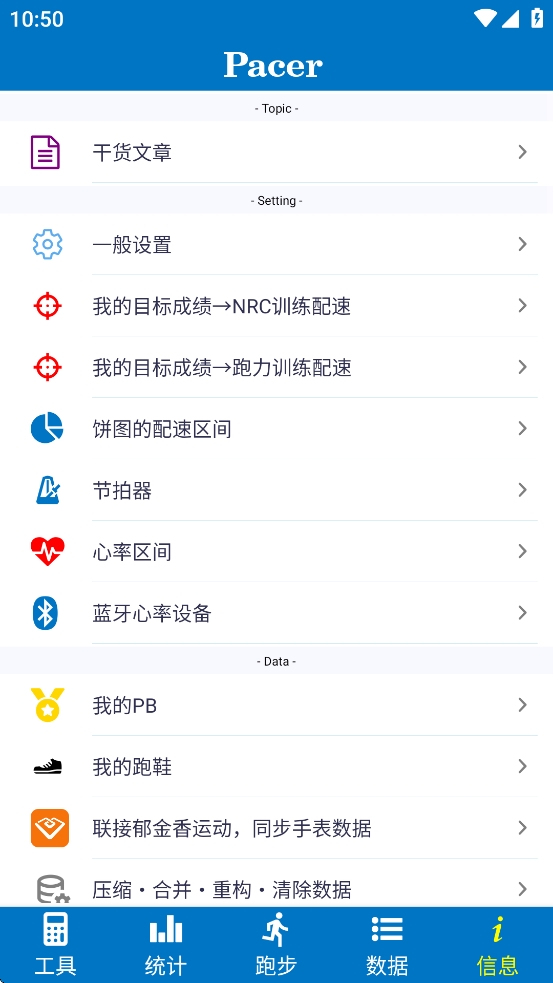Open 饼图的配速区间 settings
Viewport: 553px width, 983px height.
click(276, 429)
